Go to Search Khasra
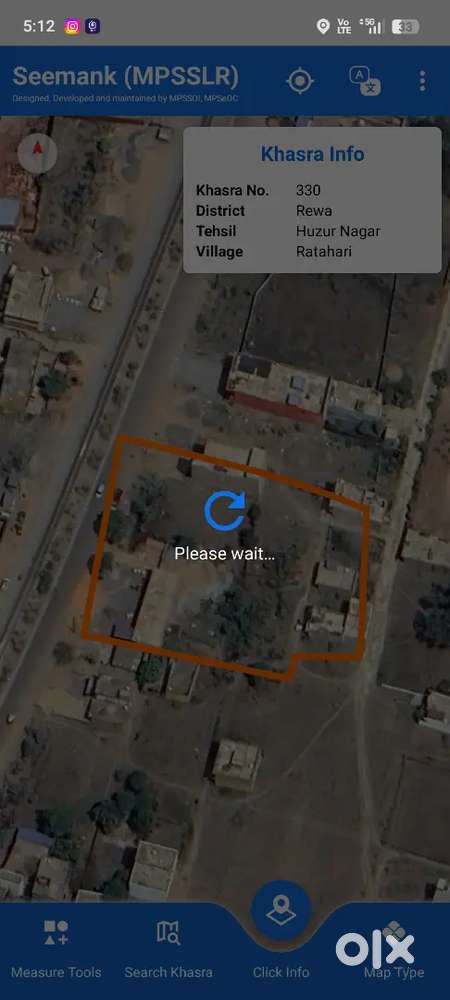 coord(168,950)
